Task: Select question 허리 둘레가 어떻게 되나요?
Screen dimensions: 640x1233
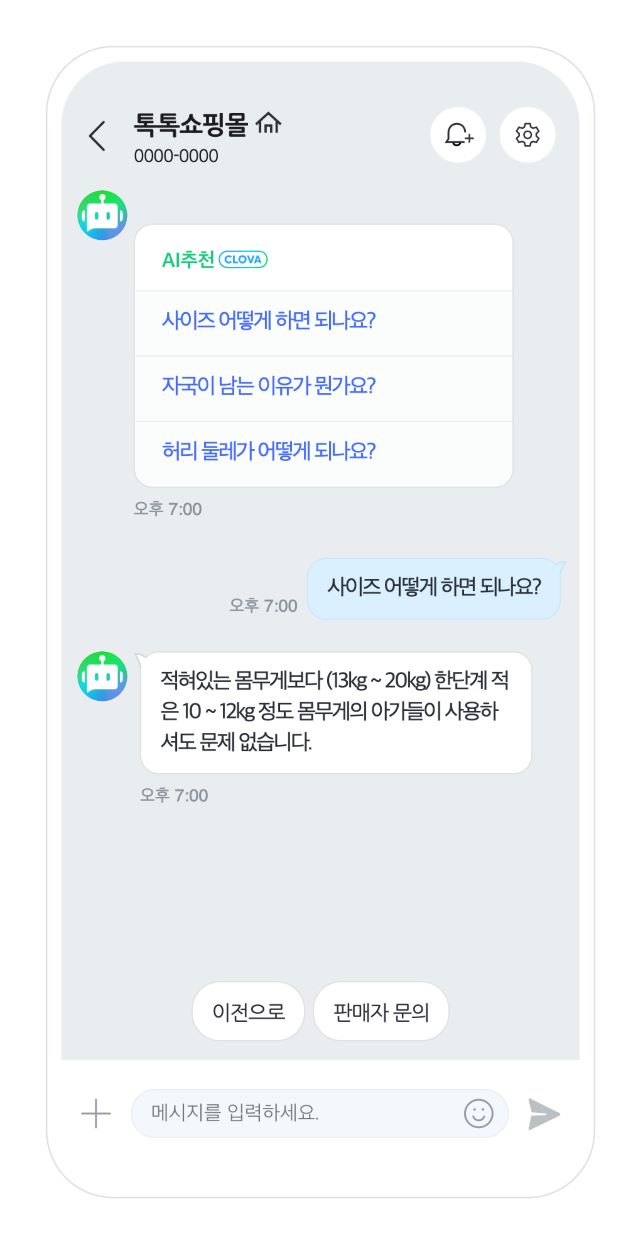Action: coord(268,450)
